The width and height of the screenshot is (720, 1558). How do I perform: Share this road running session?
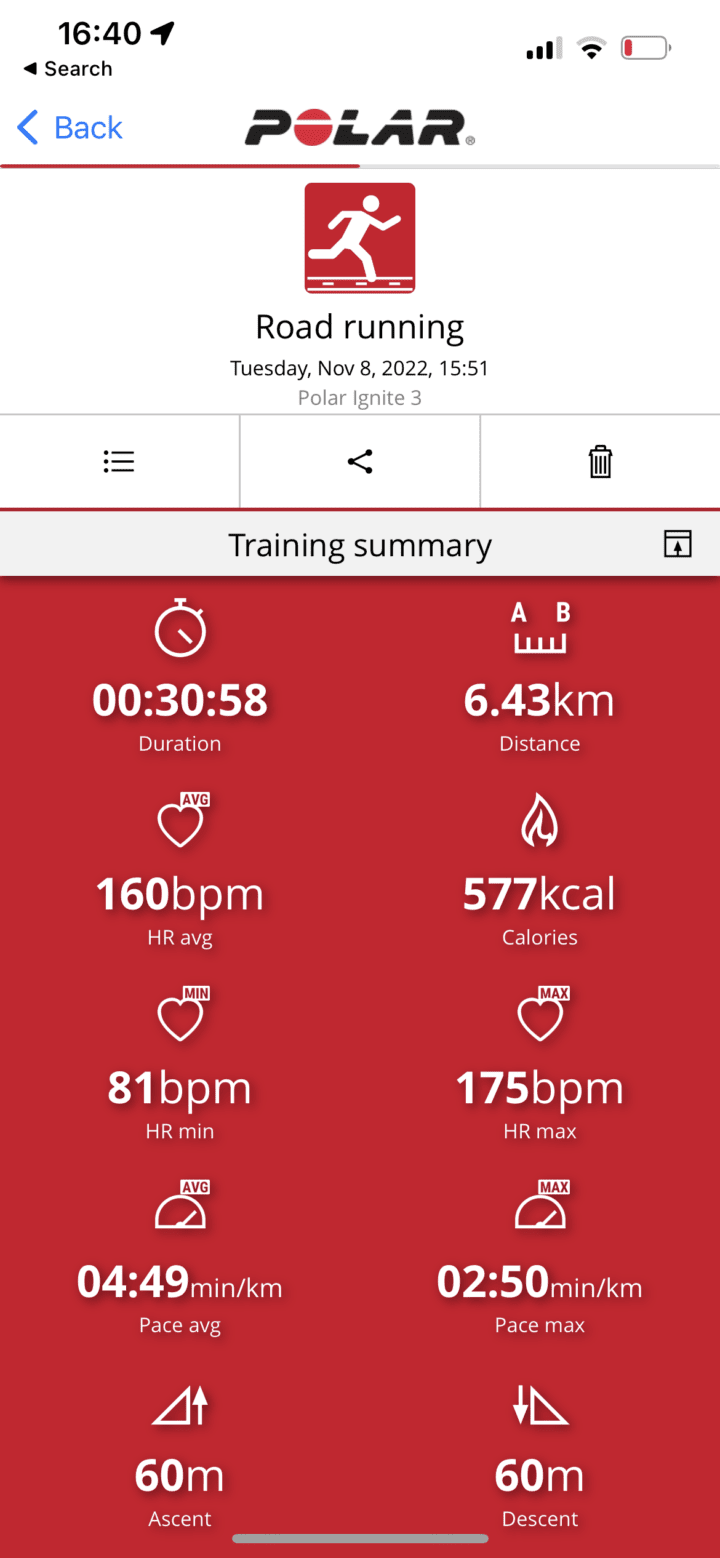coord(360,461)
